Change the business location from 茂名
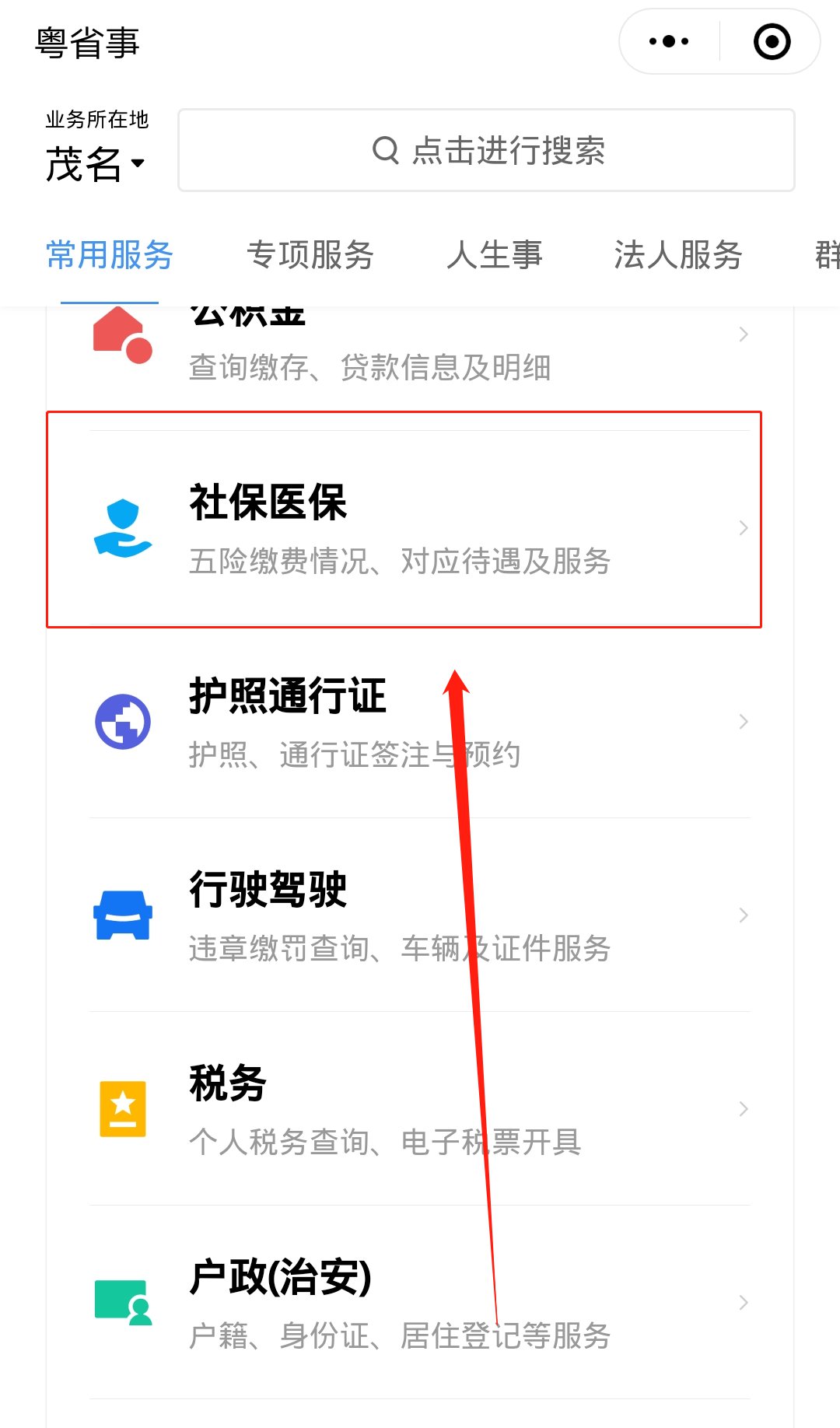840x1428 pixels. (95, 163)
